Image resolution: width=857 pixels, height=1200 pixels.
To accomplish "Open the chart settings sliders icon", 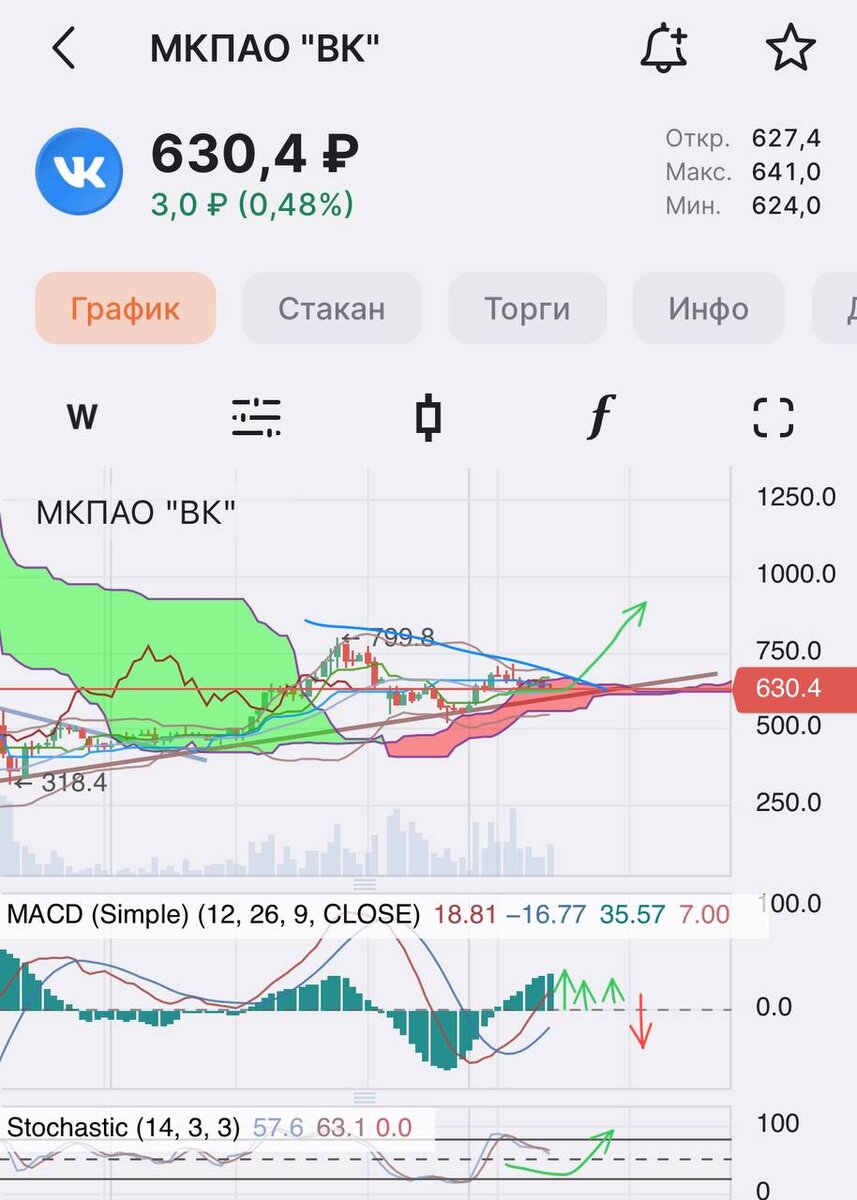I will coord(256,417).
